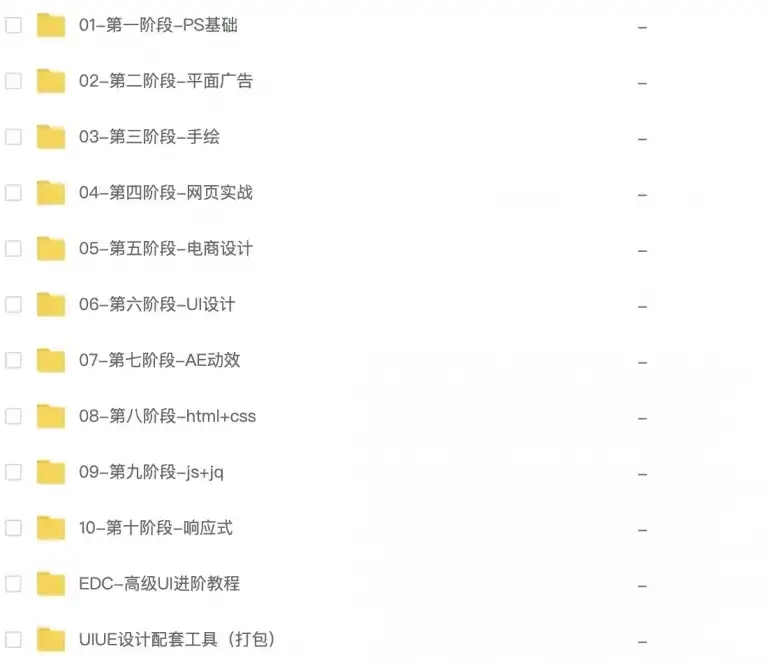Open the UIUE设计配套工具(打包) folder

(x=177, y=639)
